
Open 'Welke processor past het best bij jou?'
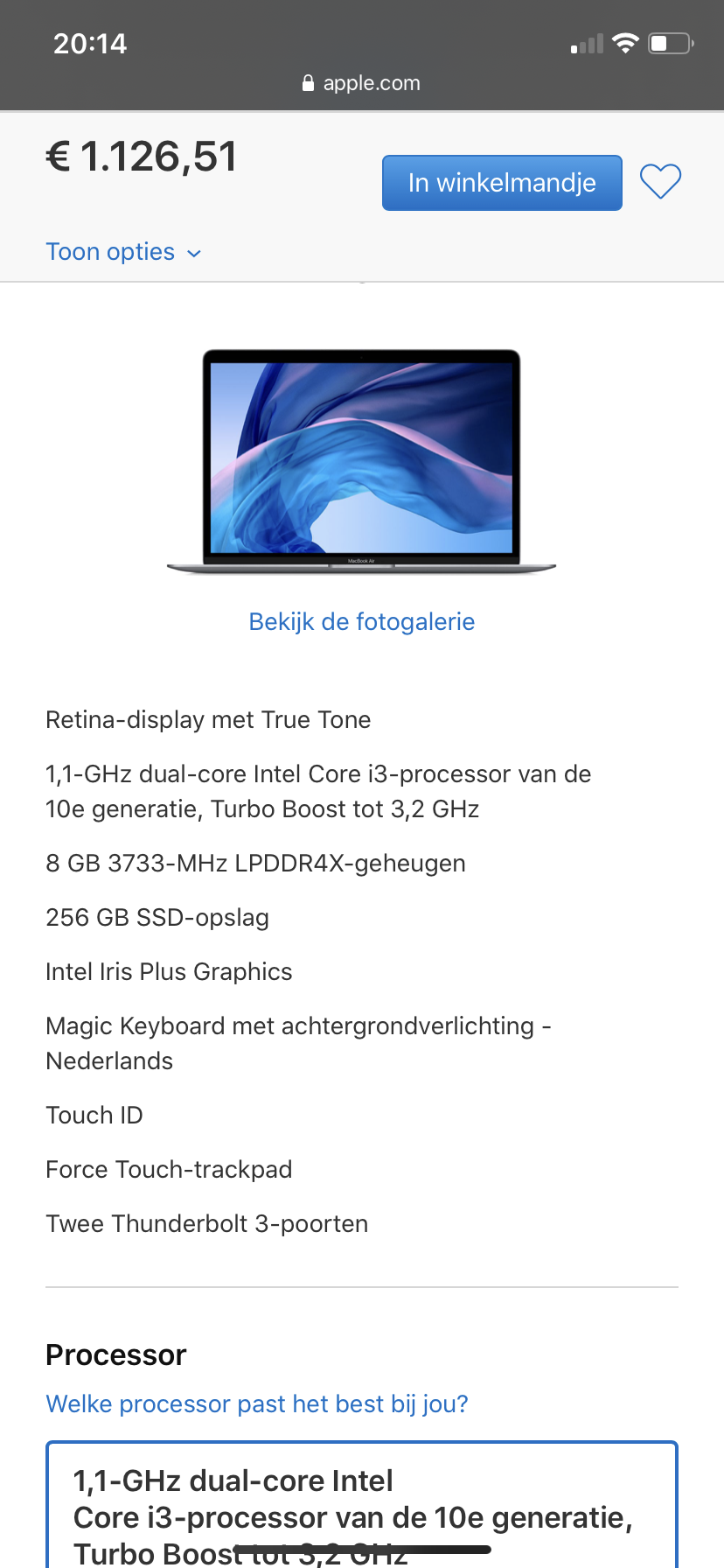click(x=257, y=1403)
